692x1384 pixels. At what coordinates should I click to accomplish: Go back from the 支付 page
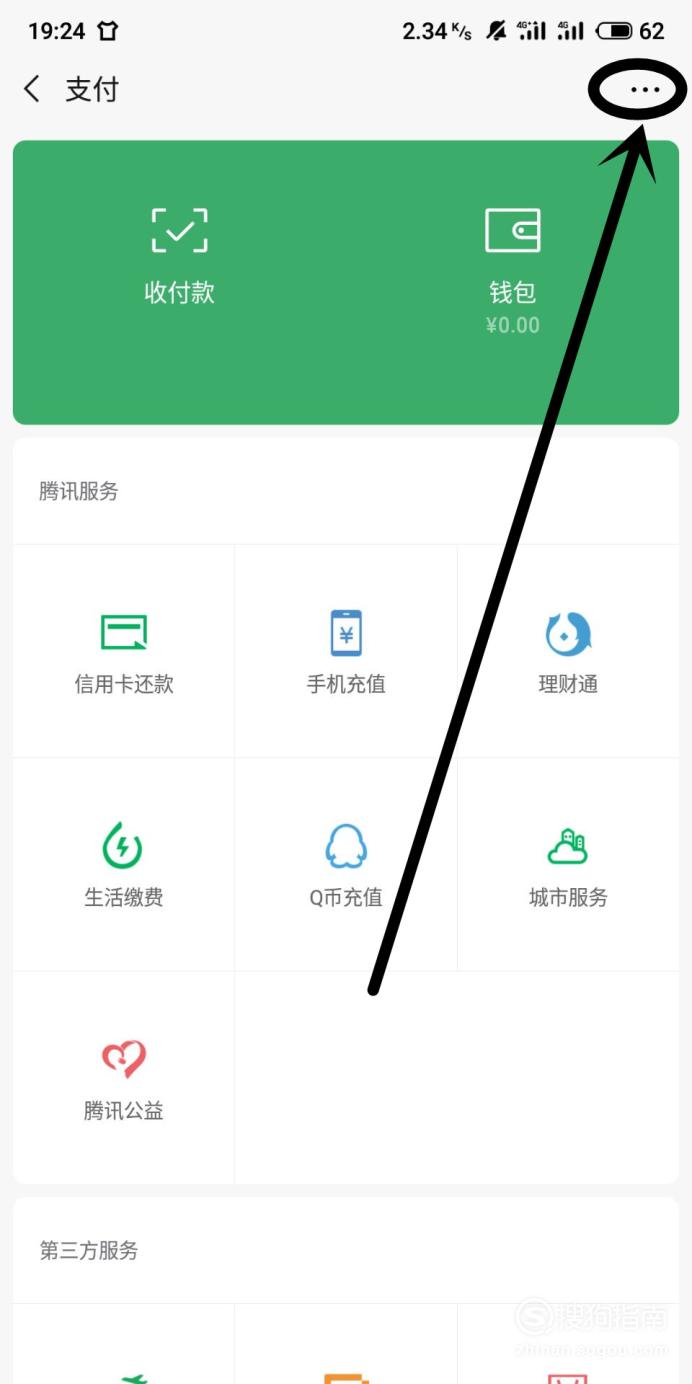pyautogui.click(x=32, y=90)
